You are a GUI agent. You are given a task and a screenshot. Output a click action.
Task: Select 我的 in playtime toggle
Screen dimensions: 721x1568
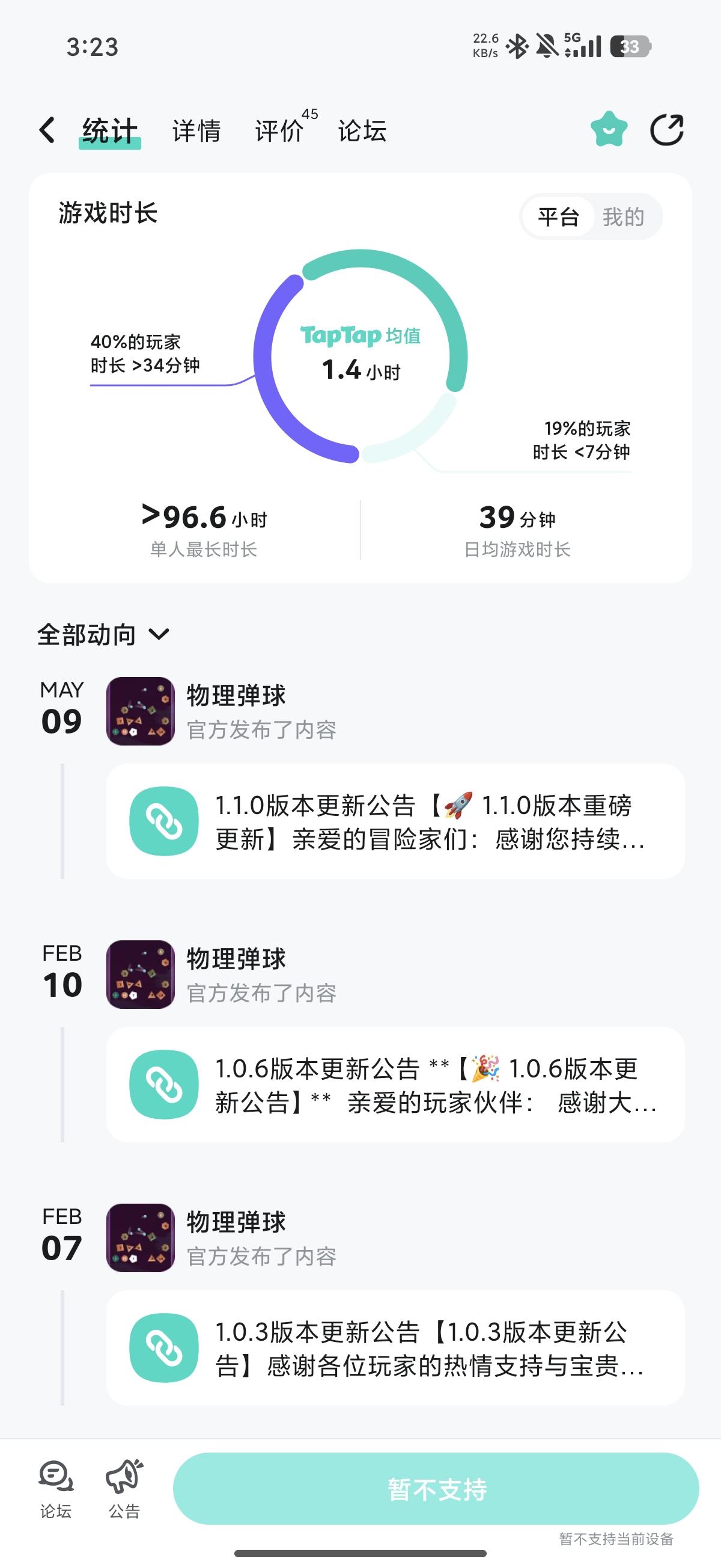pos(623,216)
